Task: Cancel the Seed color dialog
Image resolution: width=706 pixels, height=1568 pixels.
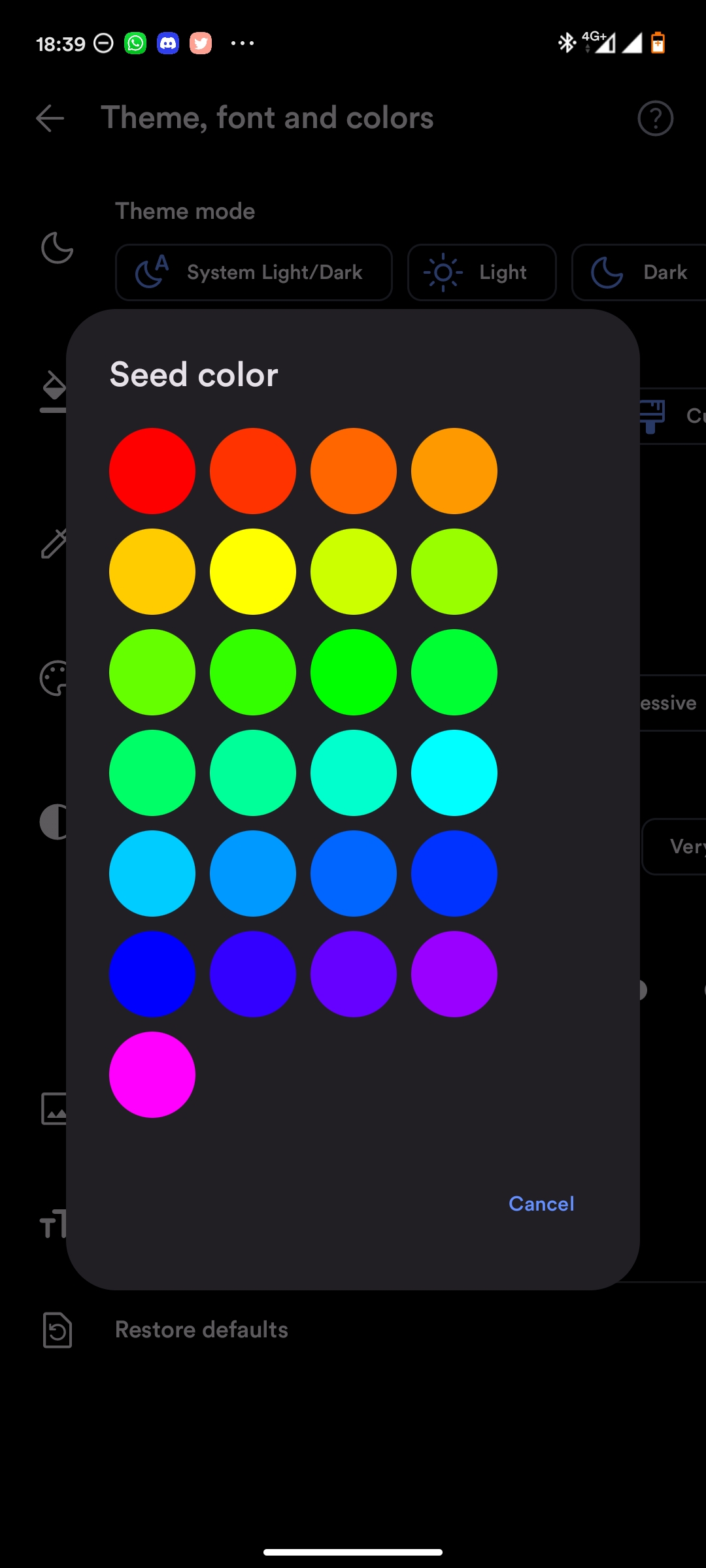Action: tap(541, 1203)
